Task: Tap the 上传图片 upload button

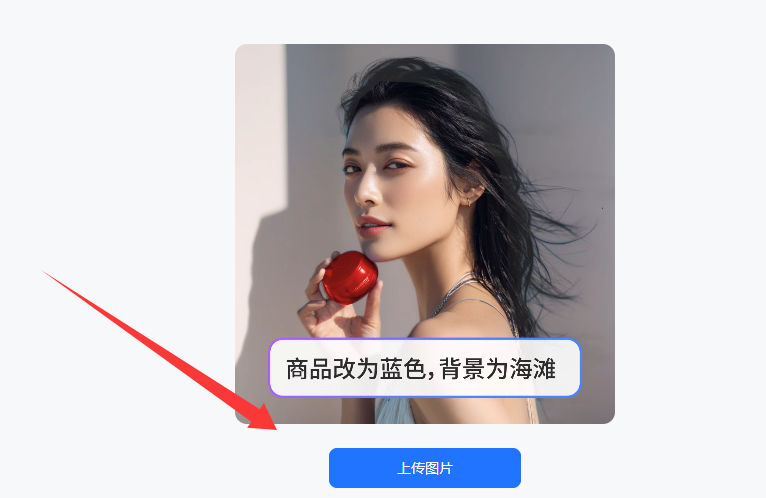Action: tap(425, 468)
